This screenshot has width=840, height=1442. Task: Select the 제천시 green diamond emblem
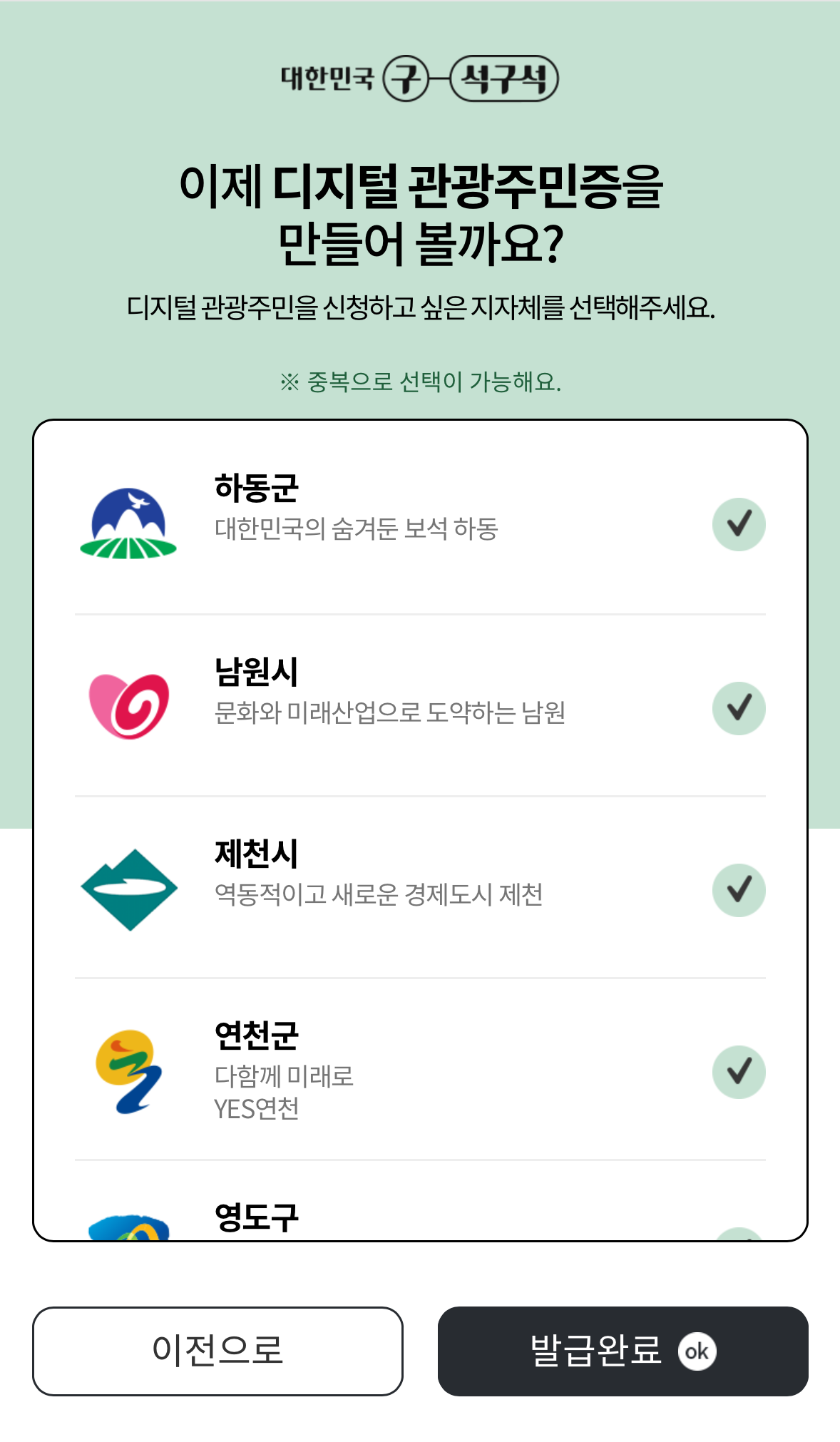click(x=127, y=889)
